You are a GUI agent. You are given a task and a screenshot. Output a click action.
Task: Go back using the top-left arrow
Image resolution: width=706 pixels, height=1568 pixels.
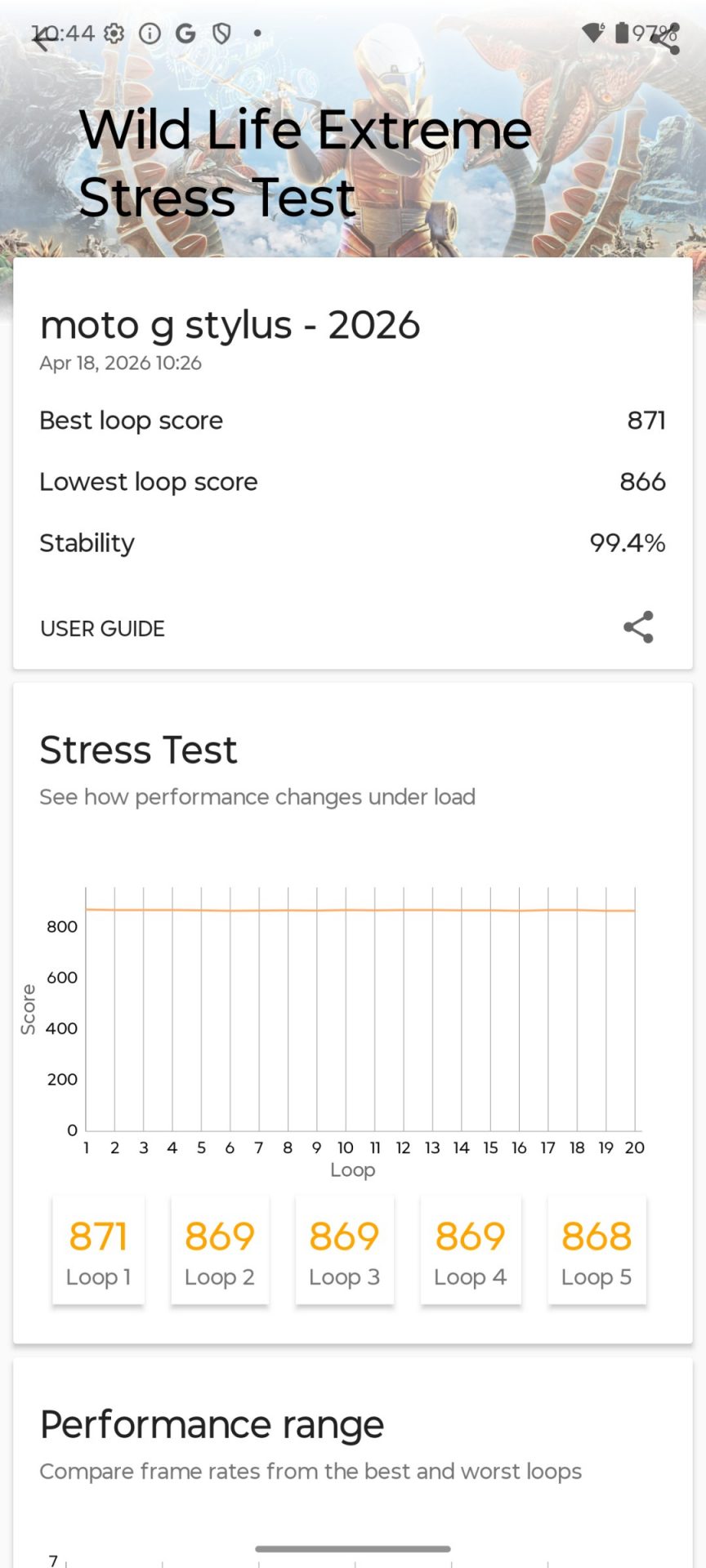(42, 38)
